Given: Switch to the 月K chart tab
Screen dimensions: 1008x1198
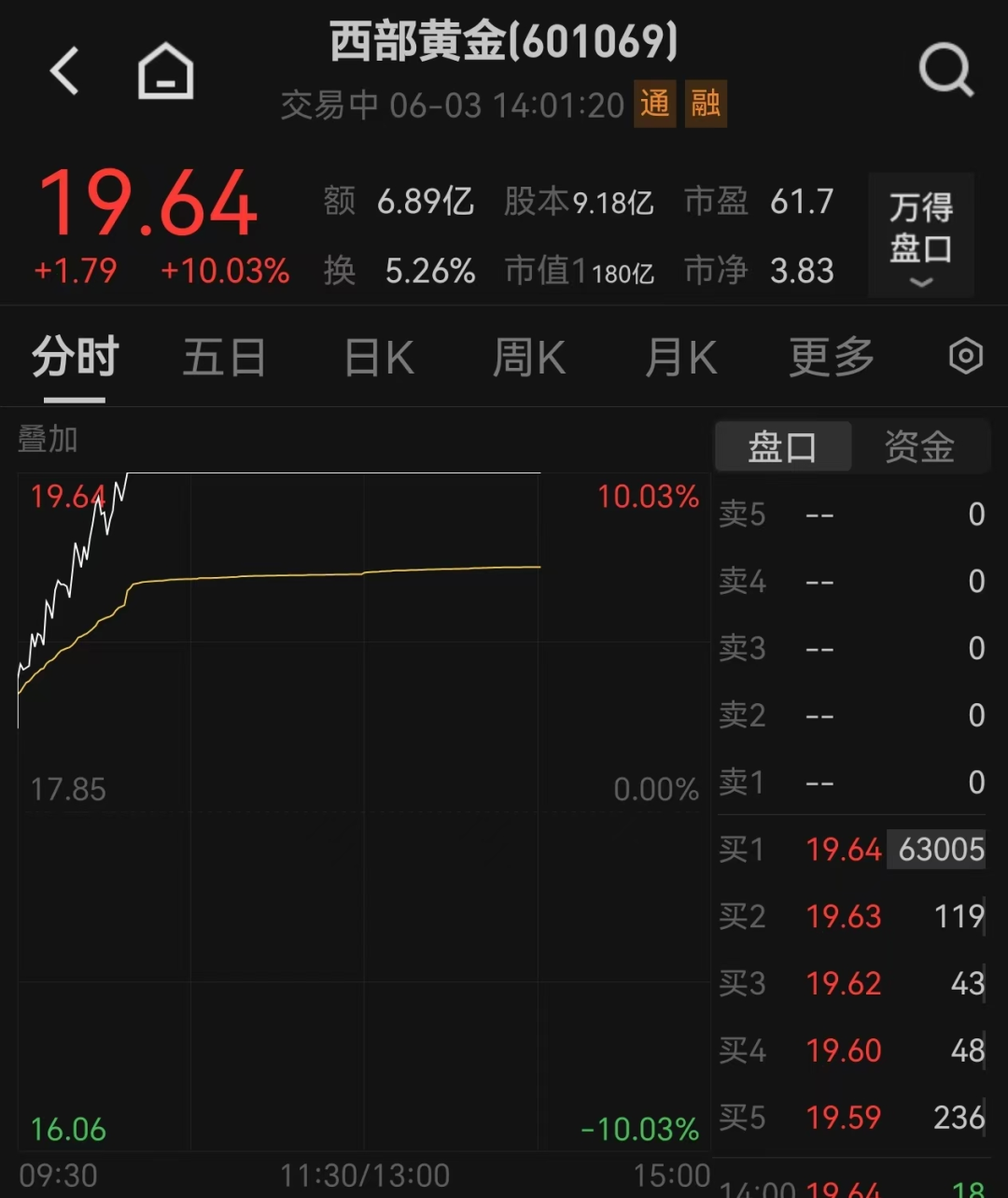Looking at the screenshot, I should (x=681, y=358).
